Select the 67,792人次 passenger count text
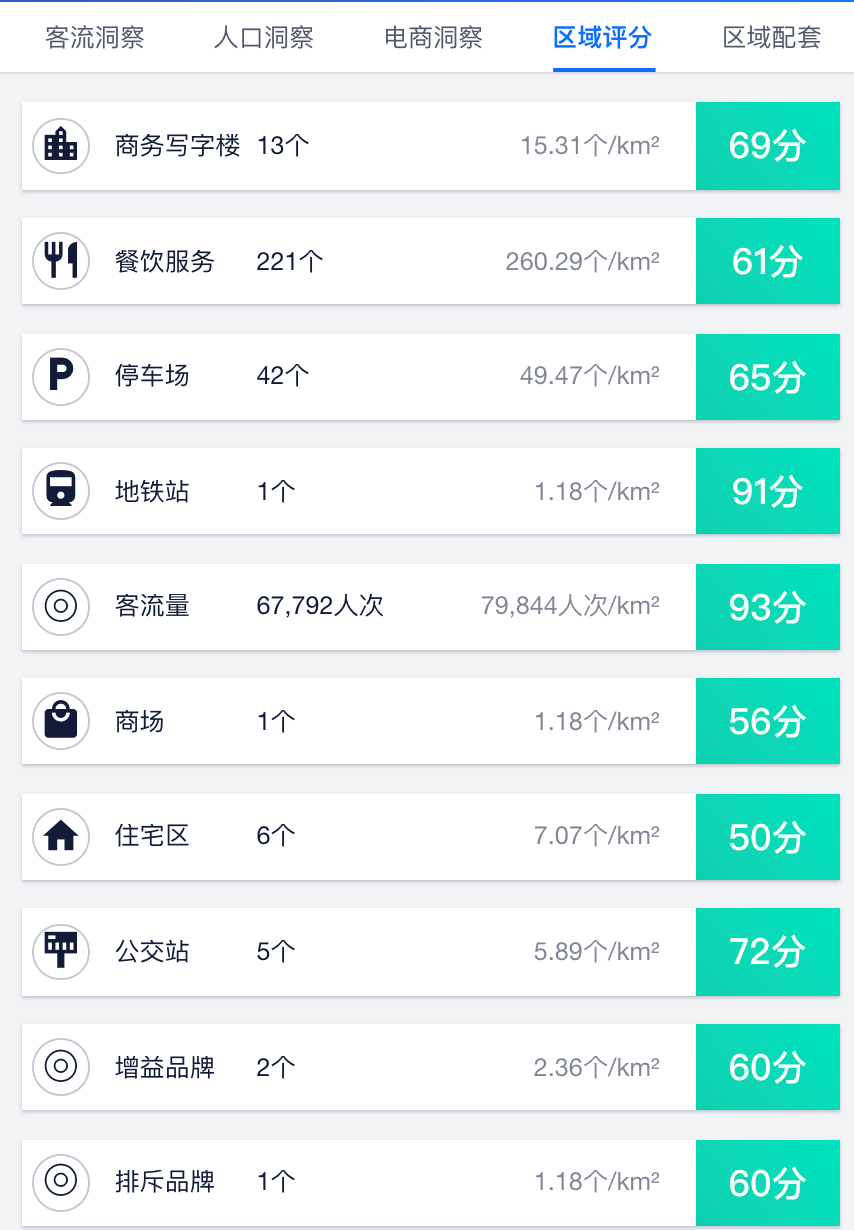Screen dimensions: 854x1230 click(318, 606)
